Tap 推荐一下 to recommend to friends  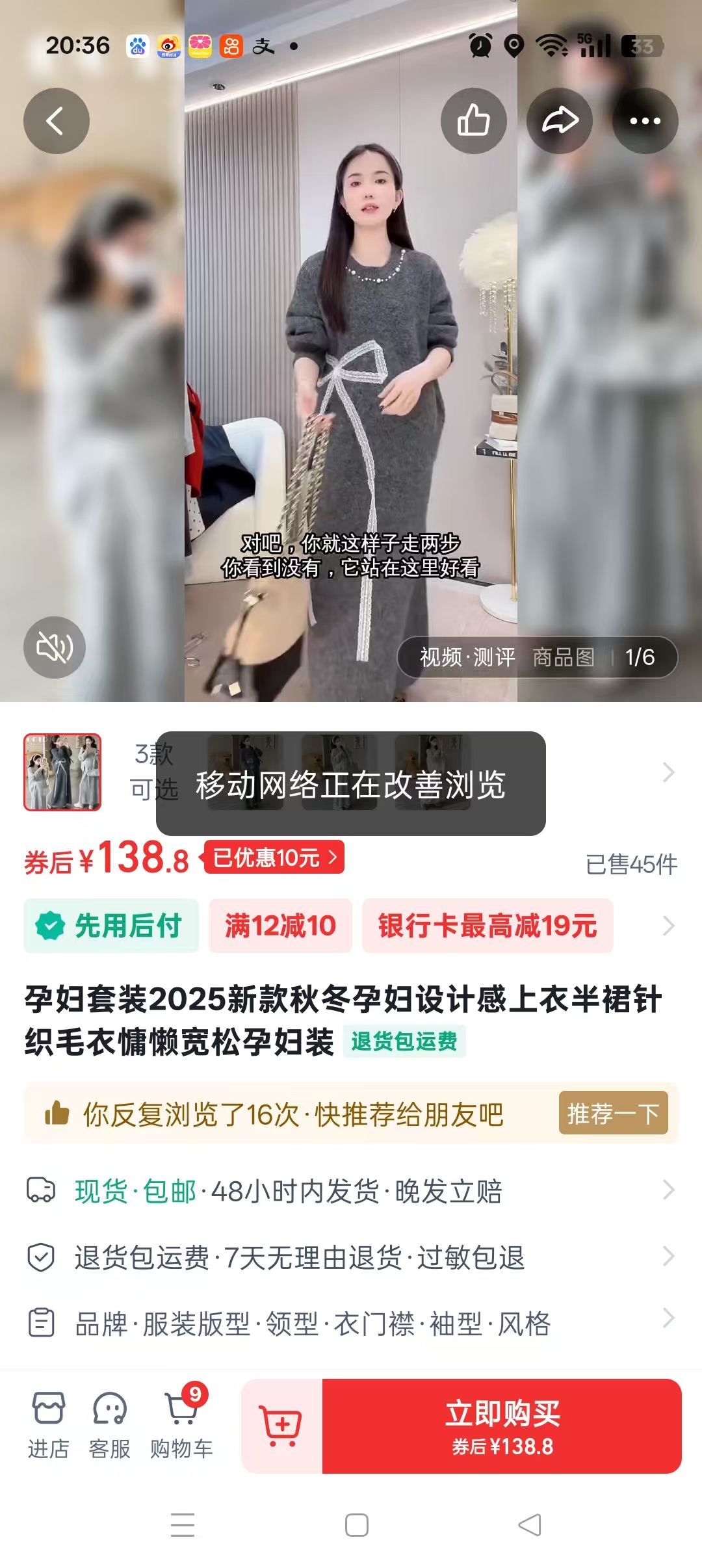pos(613,1113)
